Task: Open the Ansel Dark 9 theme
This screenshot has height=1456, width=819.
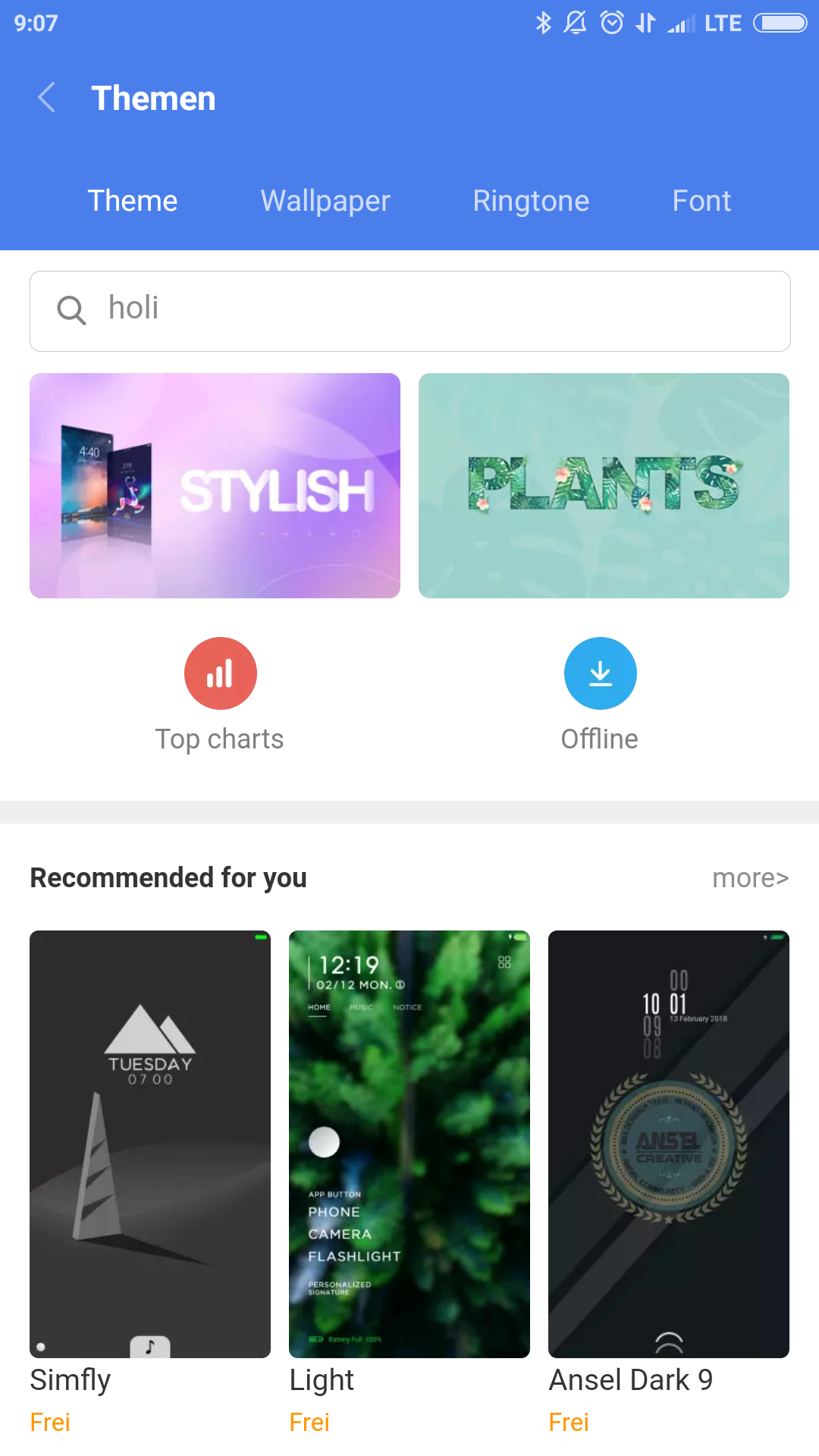Action: [x=668, y=1144]
